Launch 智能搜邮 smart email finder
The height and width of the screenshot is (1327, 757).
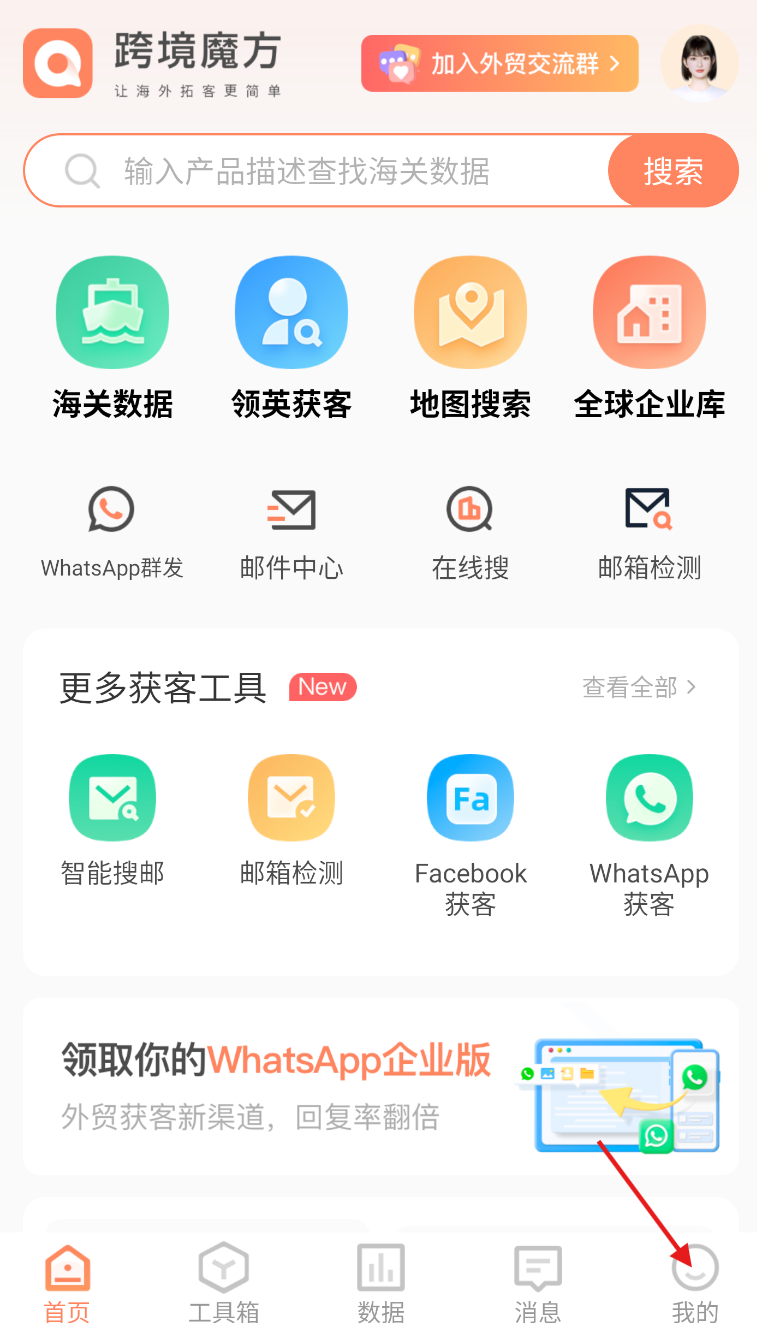coord(112,819)
